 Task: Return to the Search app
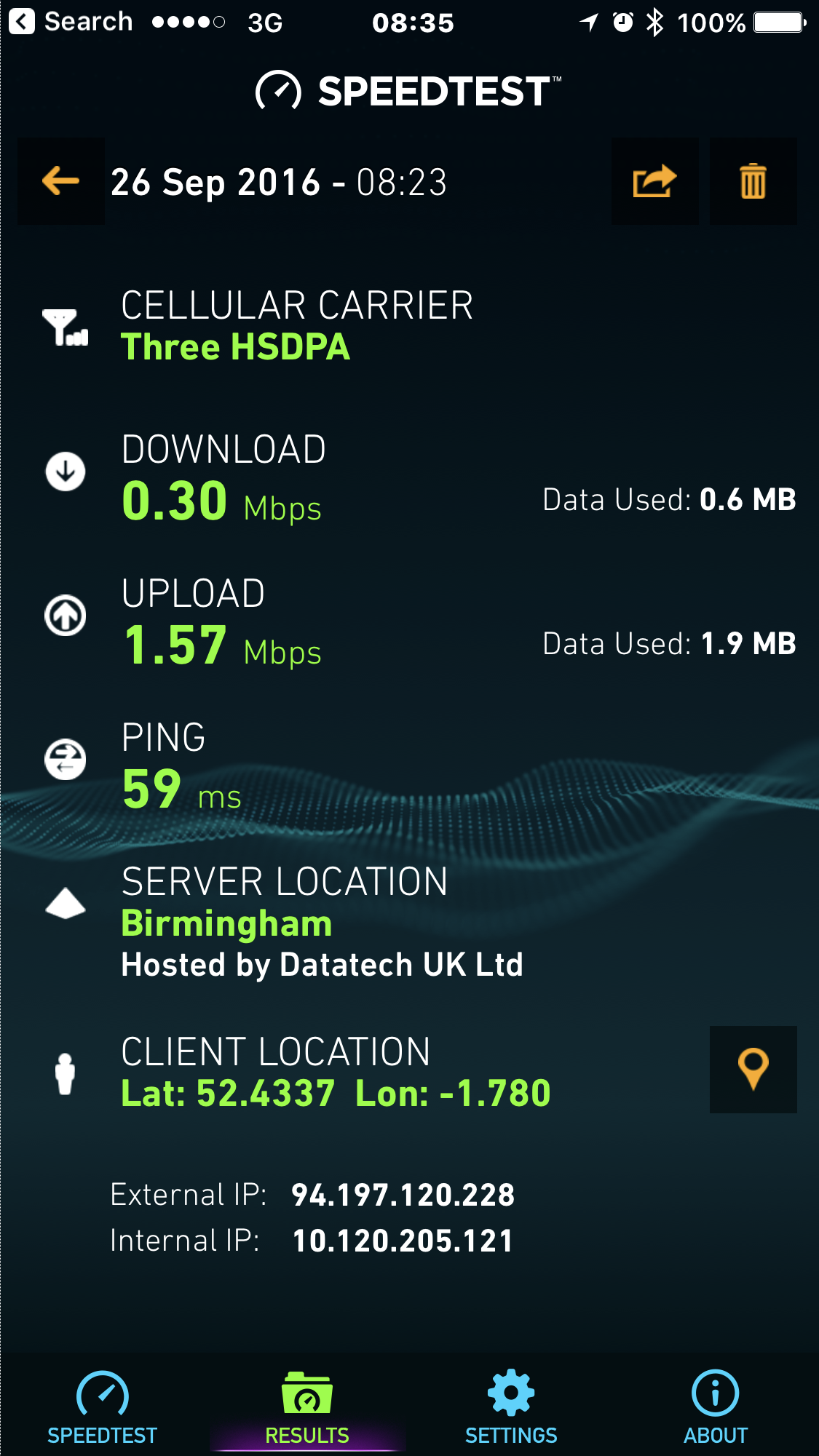(x=71, y=22)
